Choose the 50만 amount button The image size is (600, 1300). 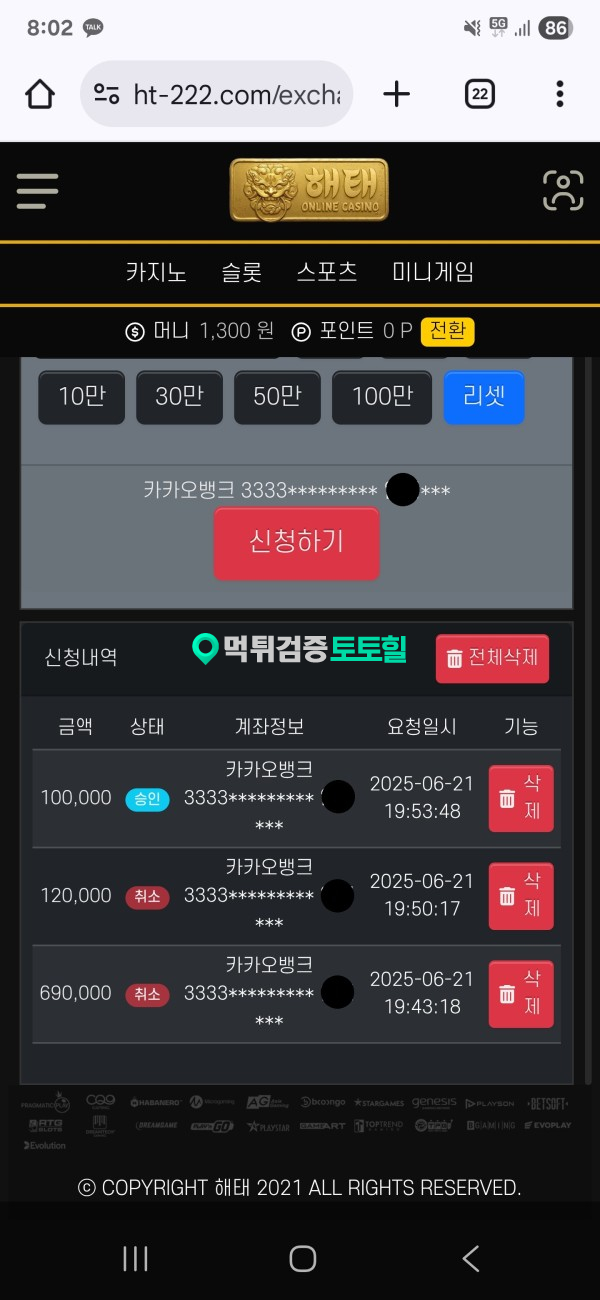[277, 397]
